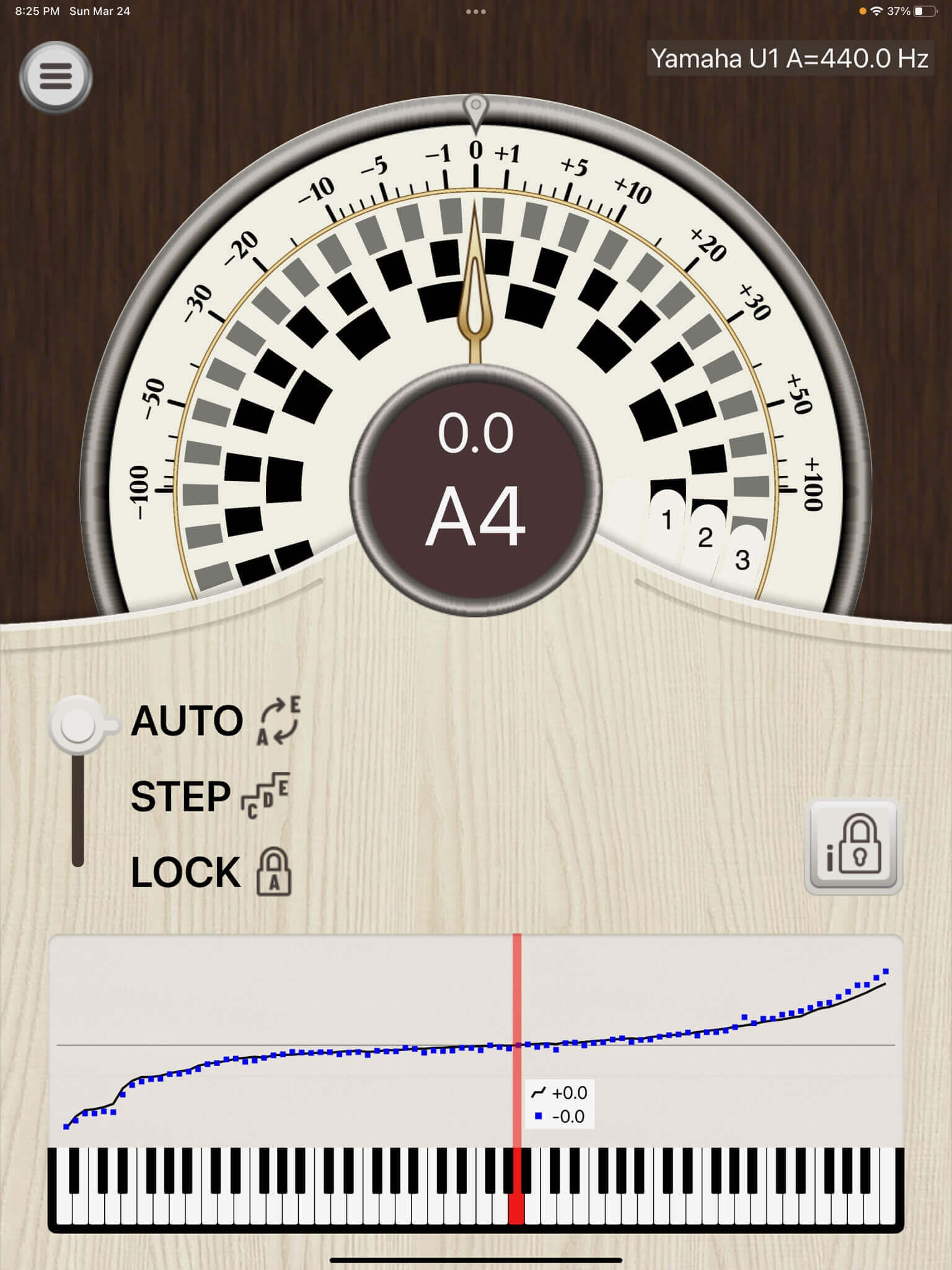Select partial tab 3 on the dial

point(742,560)
